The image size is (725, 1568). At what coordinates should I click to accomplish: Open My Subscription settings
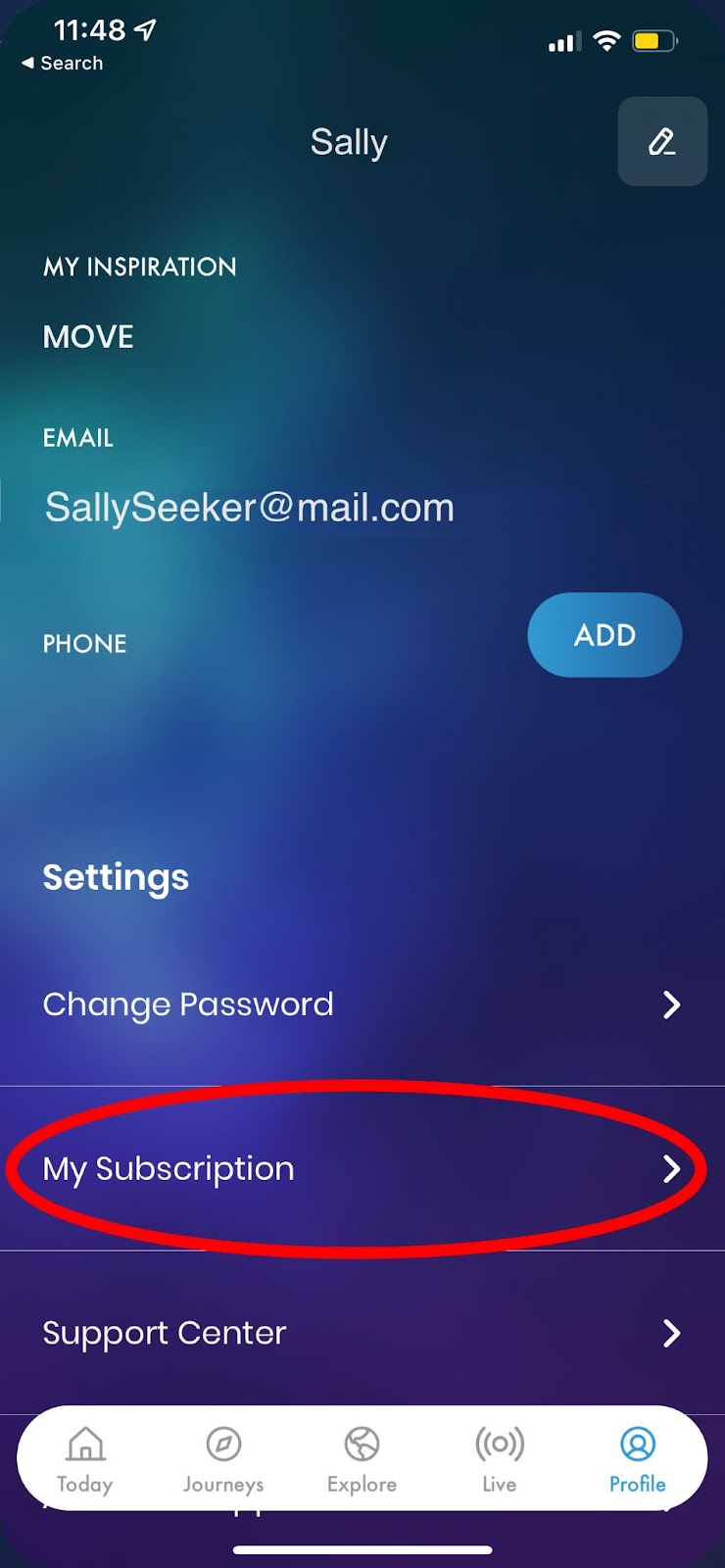[362, 1168]
